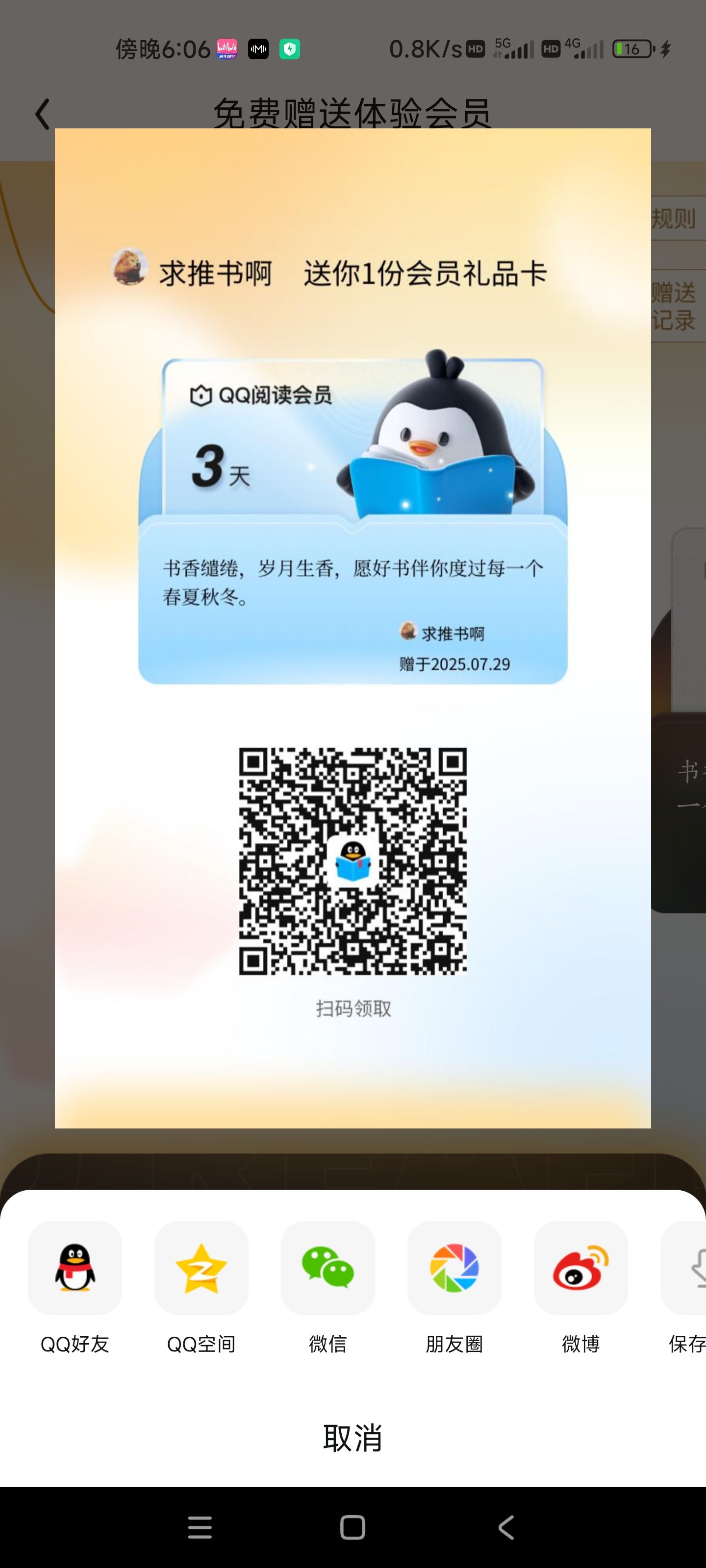Tap the system home button
This screenshot has width=706, height=1568.
pos(353,1527)
